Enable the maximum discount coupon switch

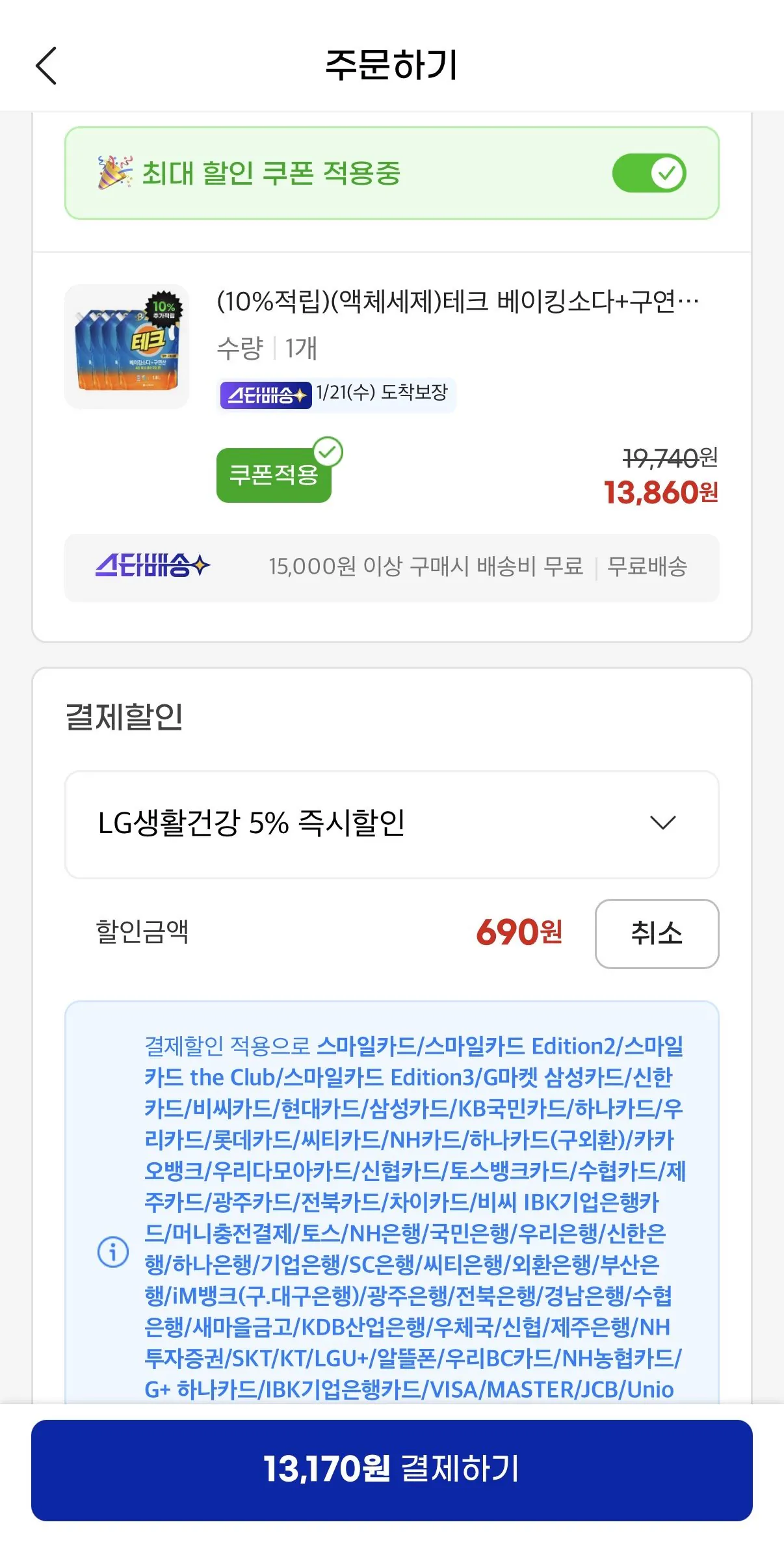point(650,172)
